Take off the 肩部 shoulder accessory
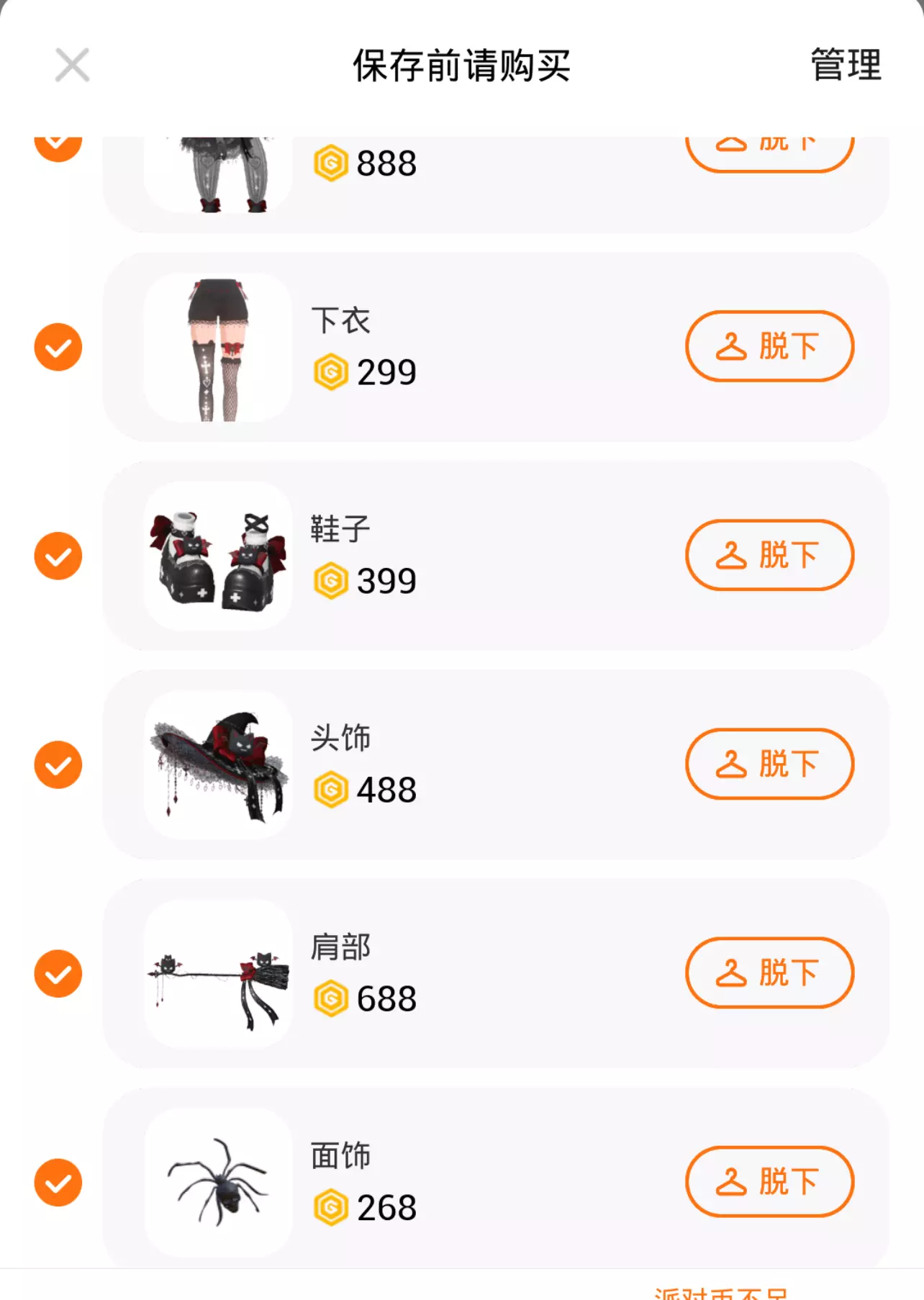This screenshot has width=924, height=1300. point(769,972)
